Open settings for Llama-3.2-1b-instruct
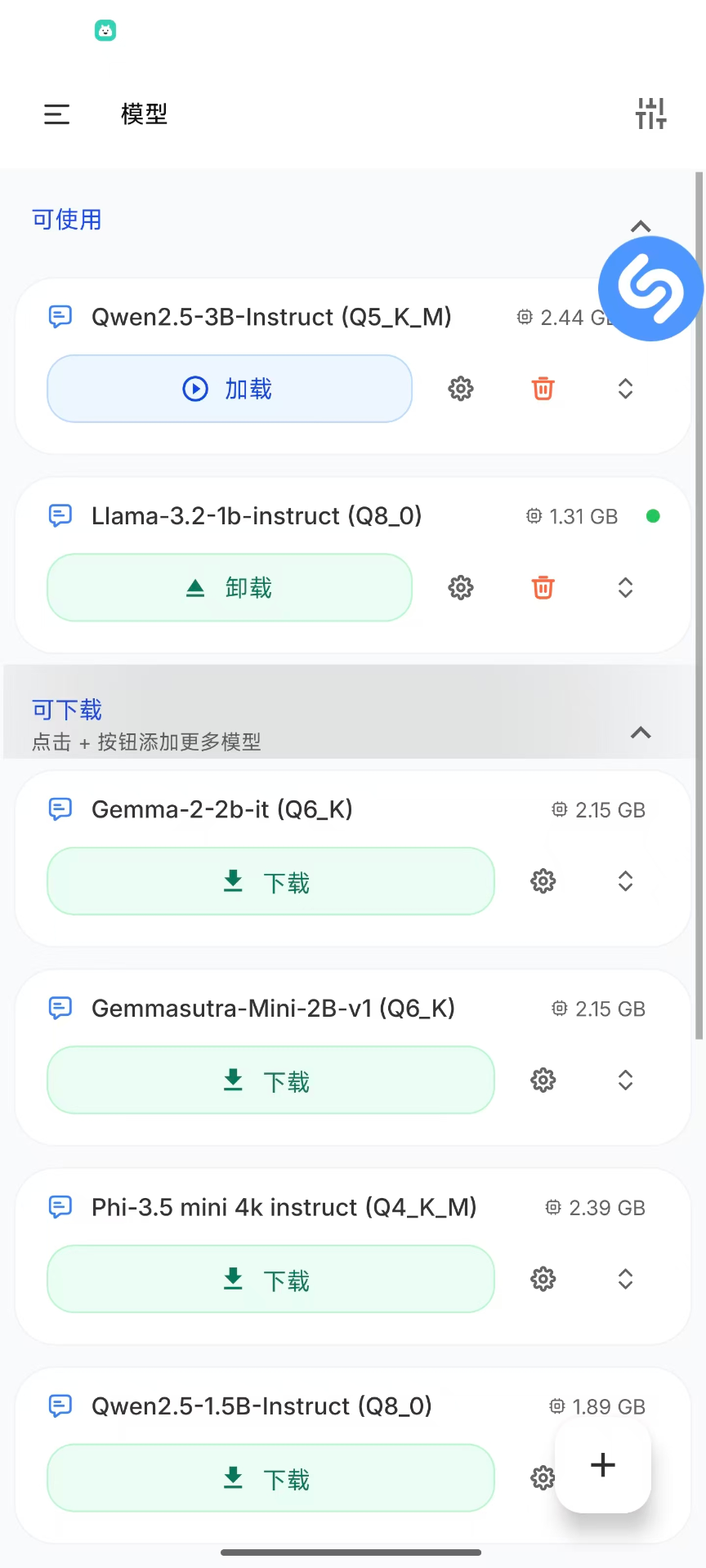 point(461,587)
